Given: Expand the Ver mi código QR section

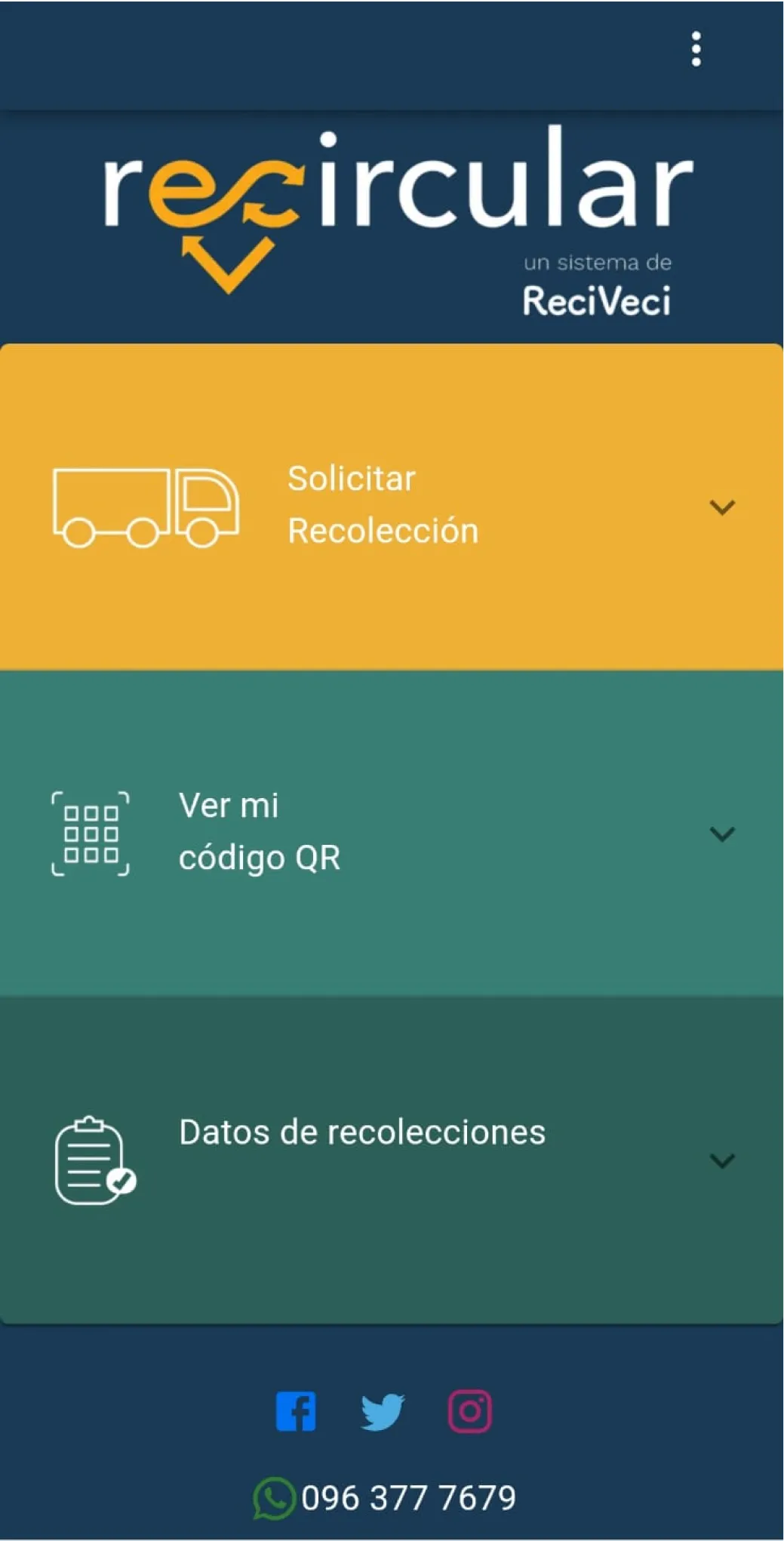Looking at the screenshot, I should (724, 833).
